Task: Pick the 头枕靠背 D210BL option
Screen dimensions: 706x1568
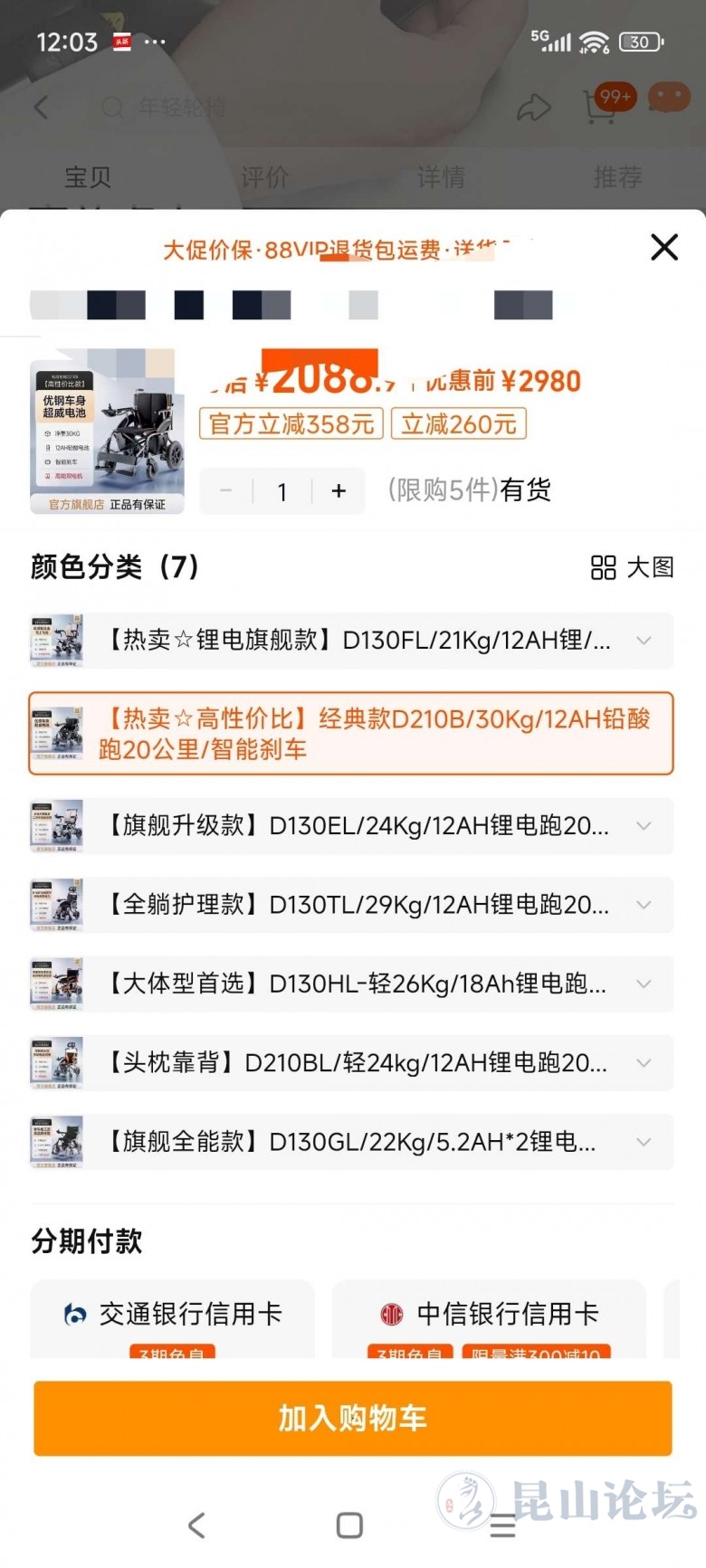Action: coord(358,1062)
